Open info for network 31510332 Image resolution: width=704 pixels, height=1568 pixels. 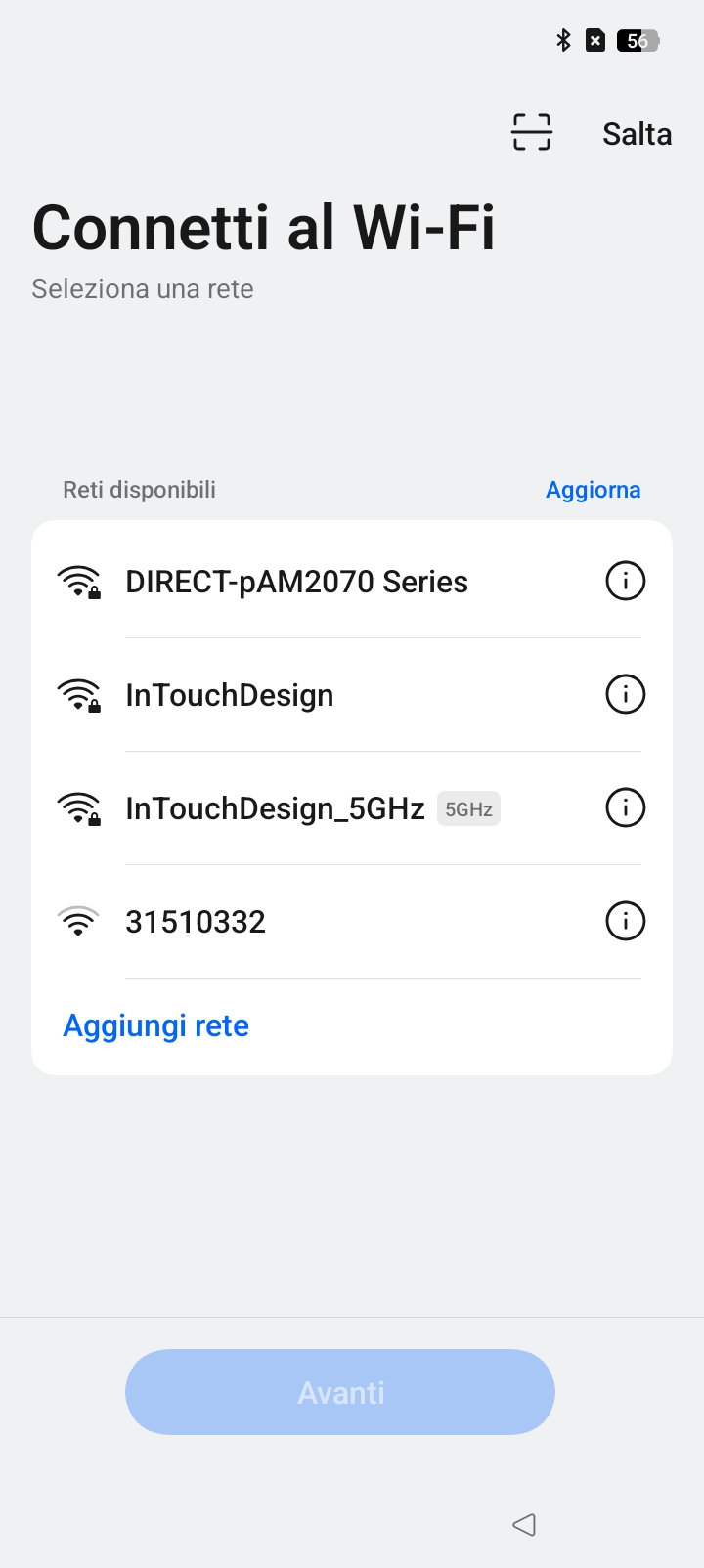pos(626,922)
